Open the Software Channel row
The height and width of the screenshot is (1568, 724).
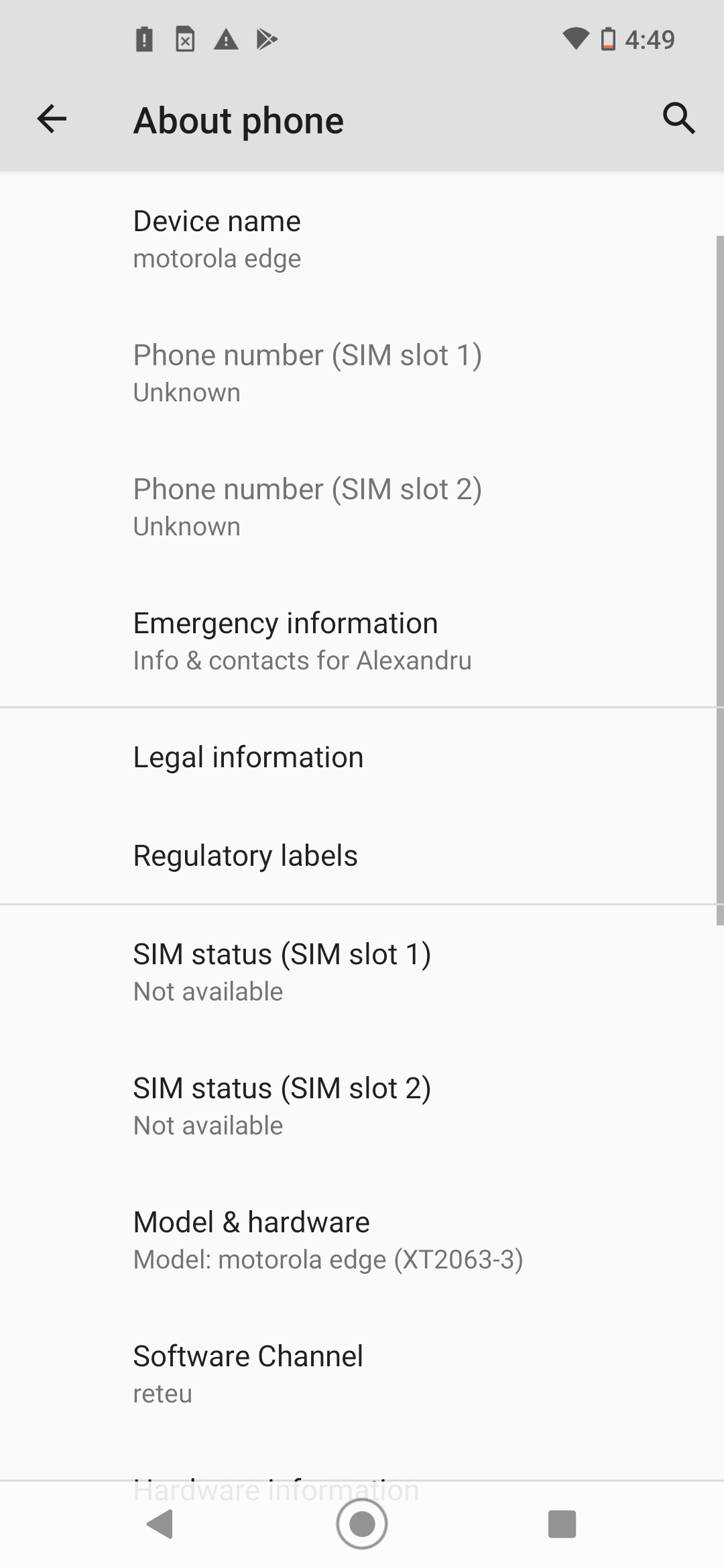(x=362, y=1374)
